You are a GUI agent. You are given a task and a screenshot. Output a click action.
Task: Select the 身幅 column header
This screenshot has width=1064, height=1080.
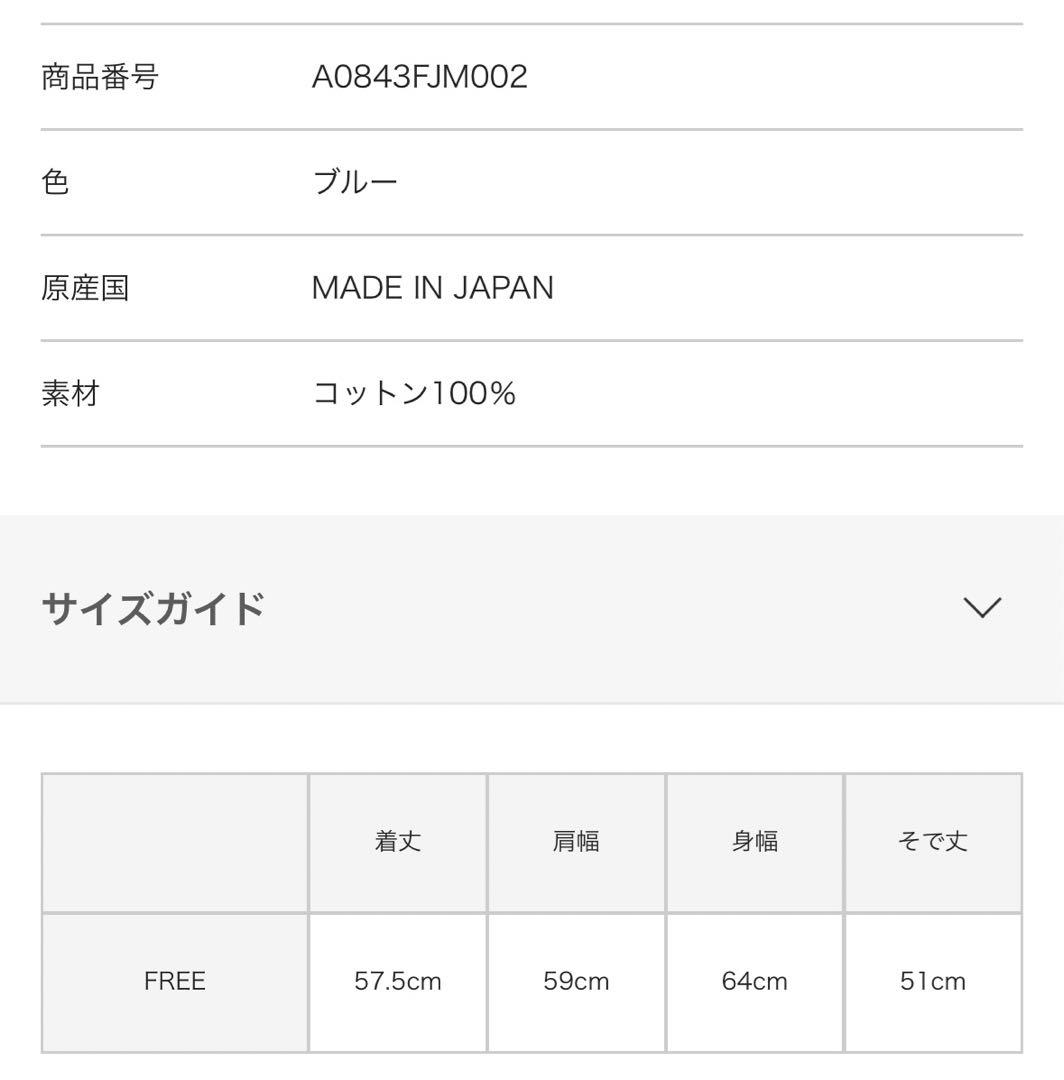tap(755, 842)
